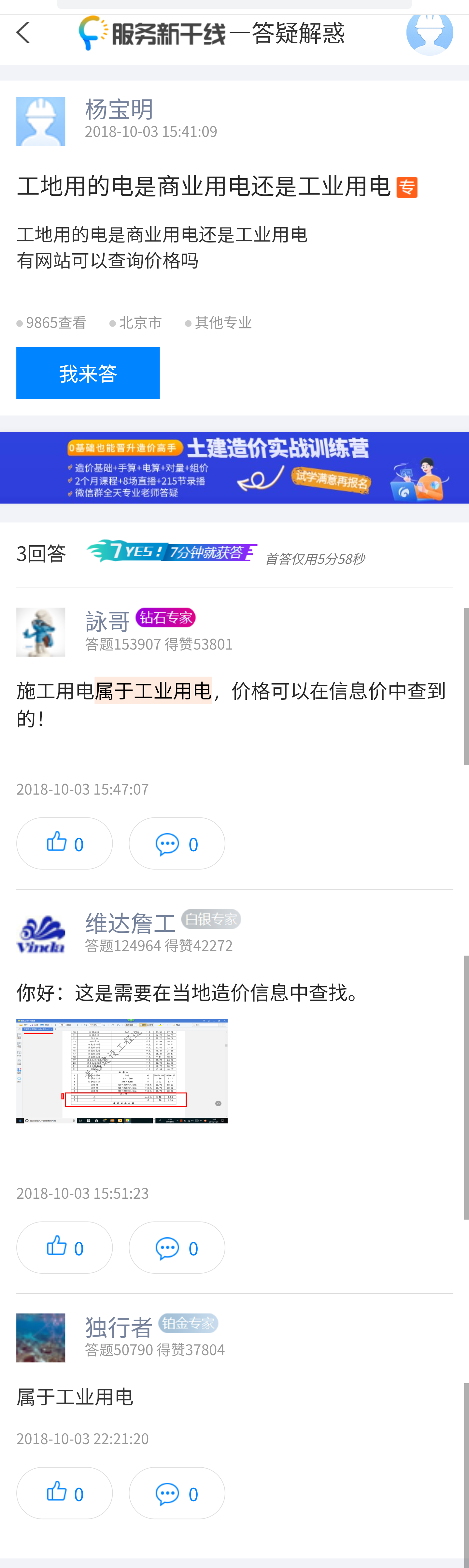Open the 土建造价实战训练营 banner
Screen dimensions: 469x1568
234,467
